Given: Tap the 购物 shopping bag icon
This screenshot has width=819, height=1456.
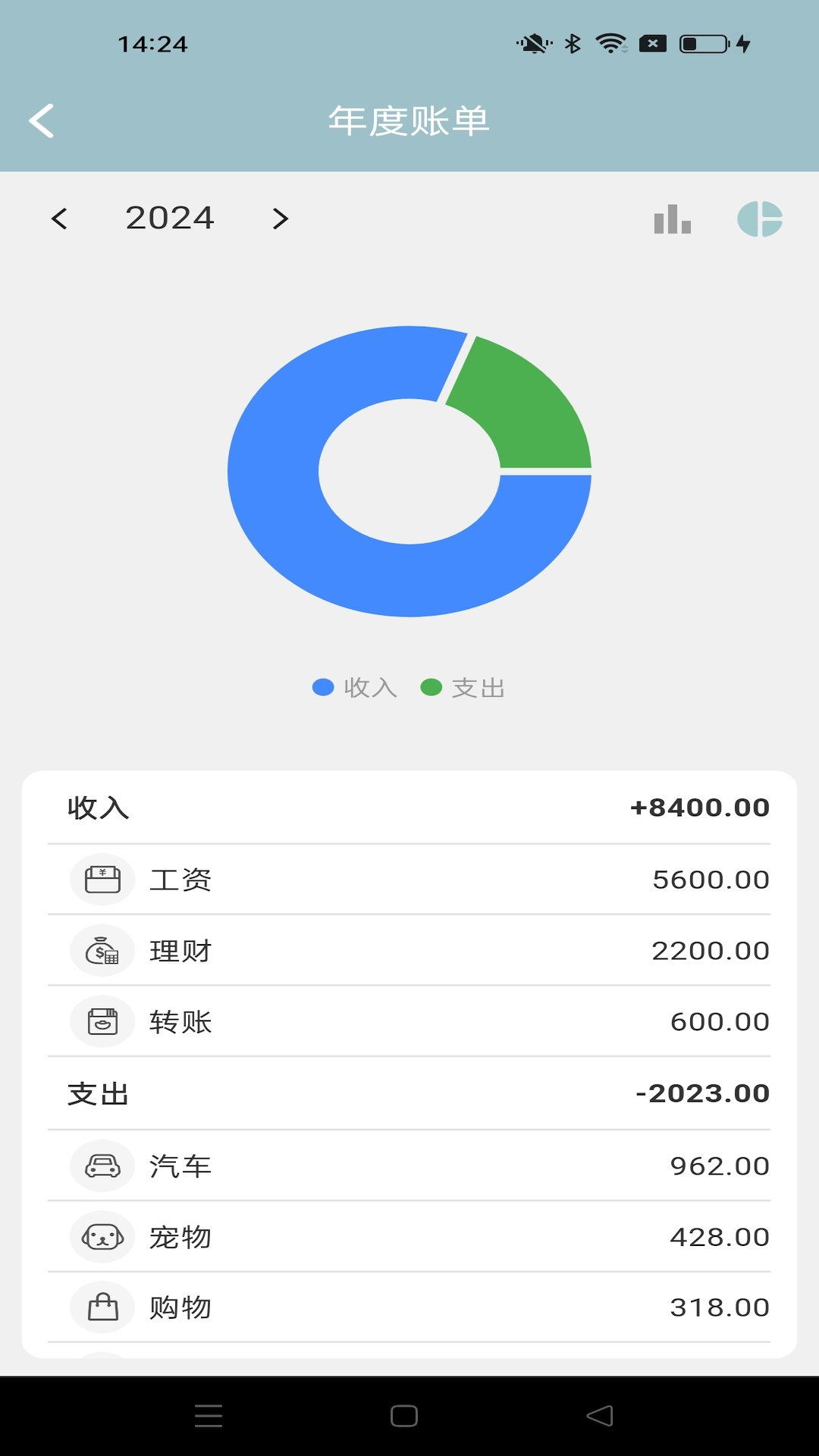Looking at the screenshot, I should [x=102, y=1307].
